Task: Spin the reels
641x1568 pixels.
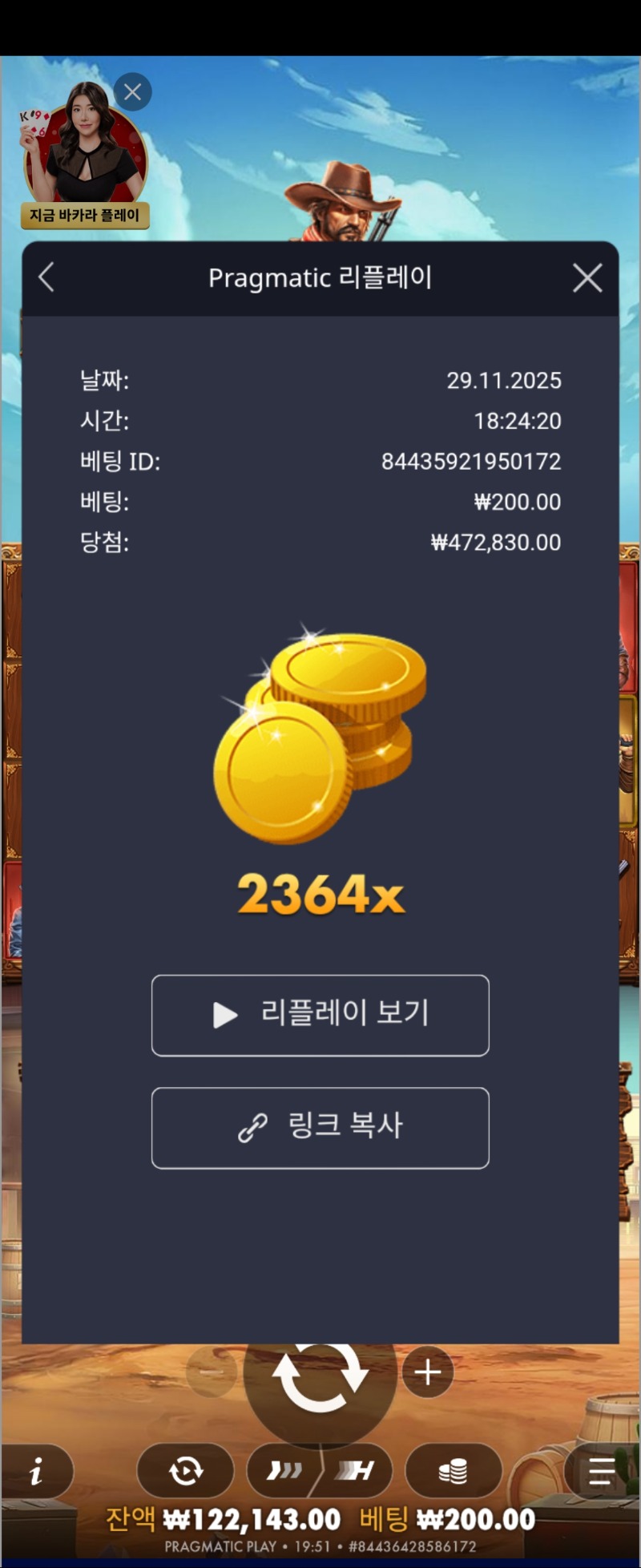Action: click(x=320, y=1376)
